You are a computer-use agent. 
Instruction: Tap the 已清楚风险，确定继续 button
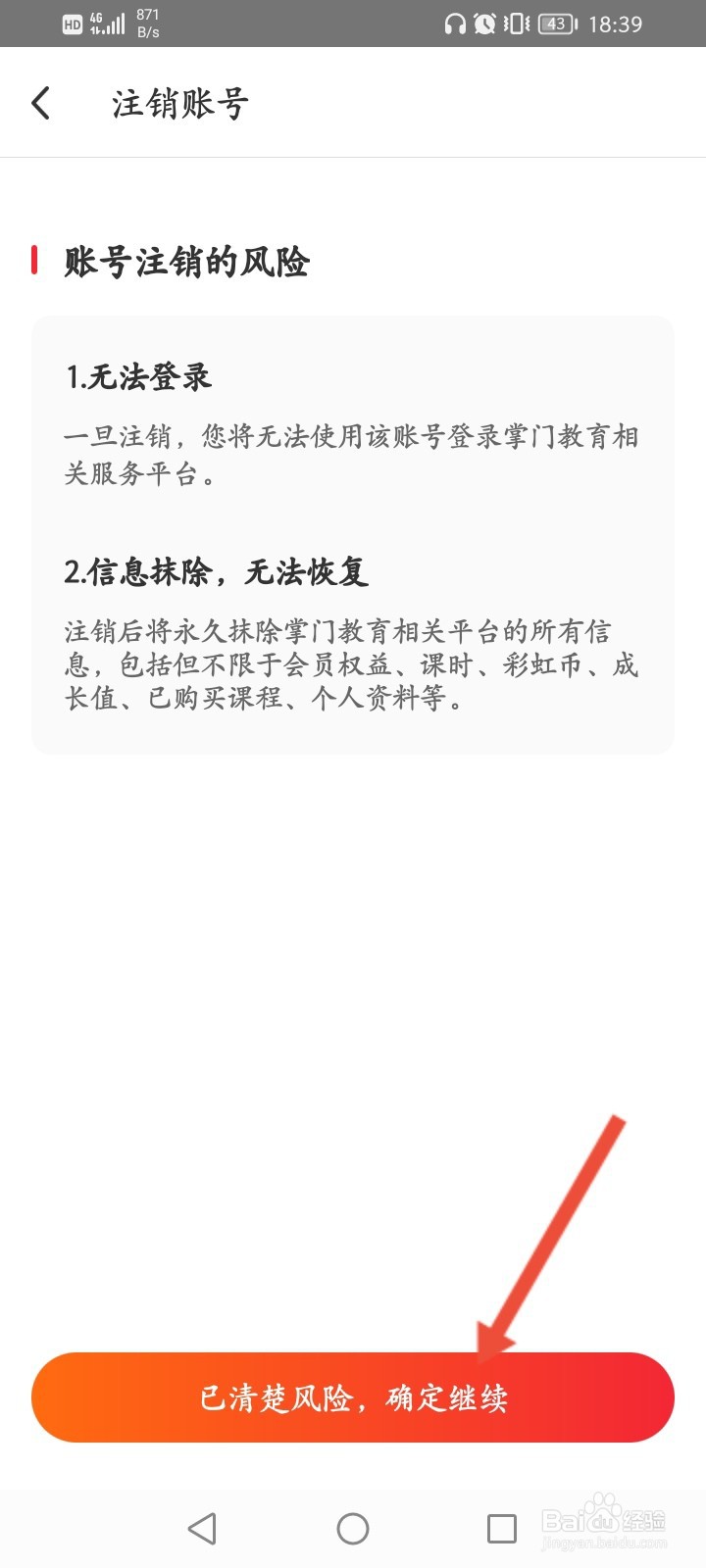coord(353,1397)
